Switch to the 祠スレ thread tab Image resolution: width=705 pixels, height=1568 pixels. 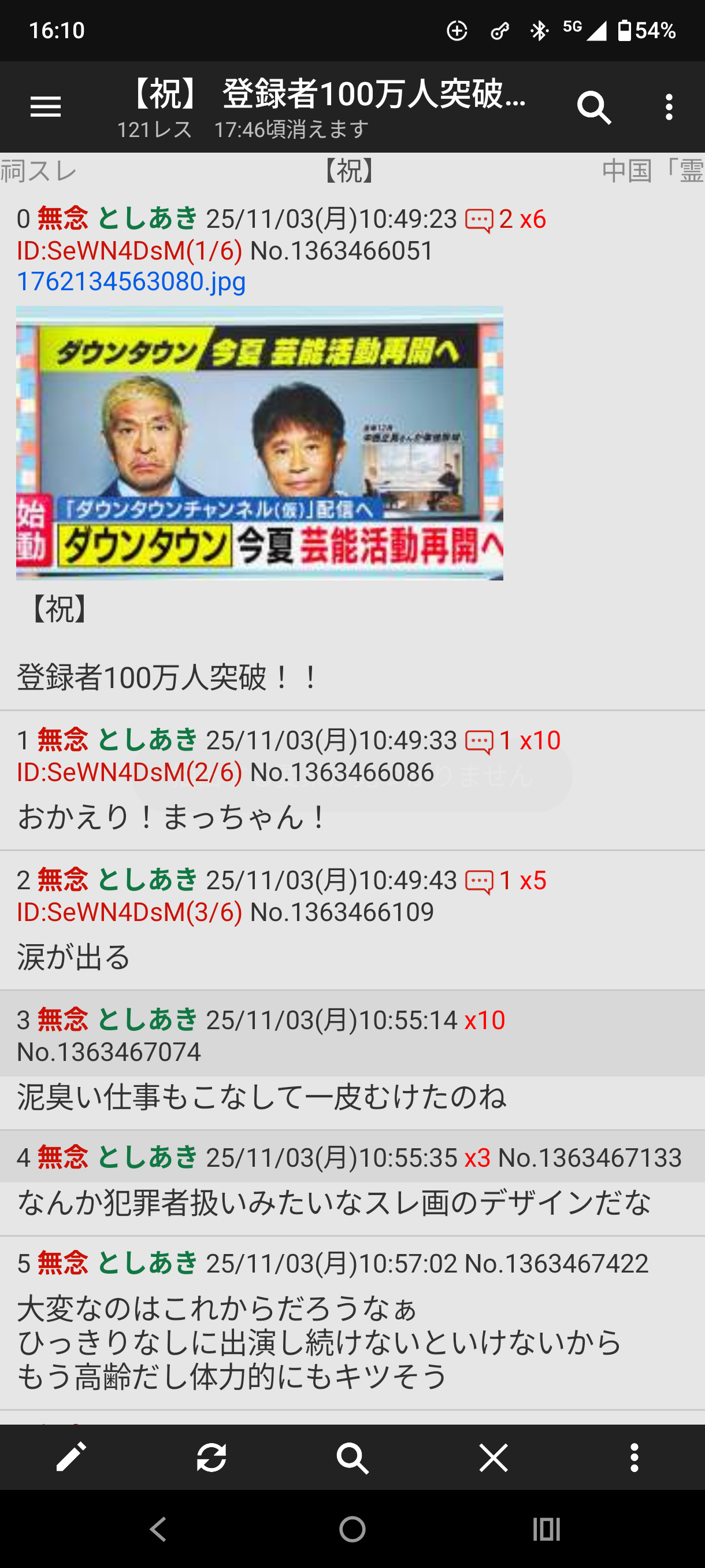38,171
